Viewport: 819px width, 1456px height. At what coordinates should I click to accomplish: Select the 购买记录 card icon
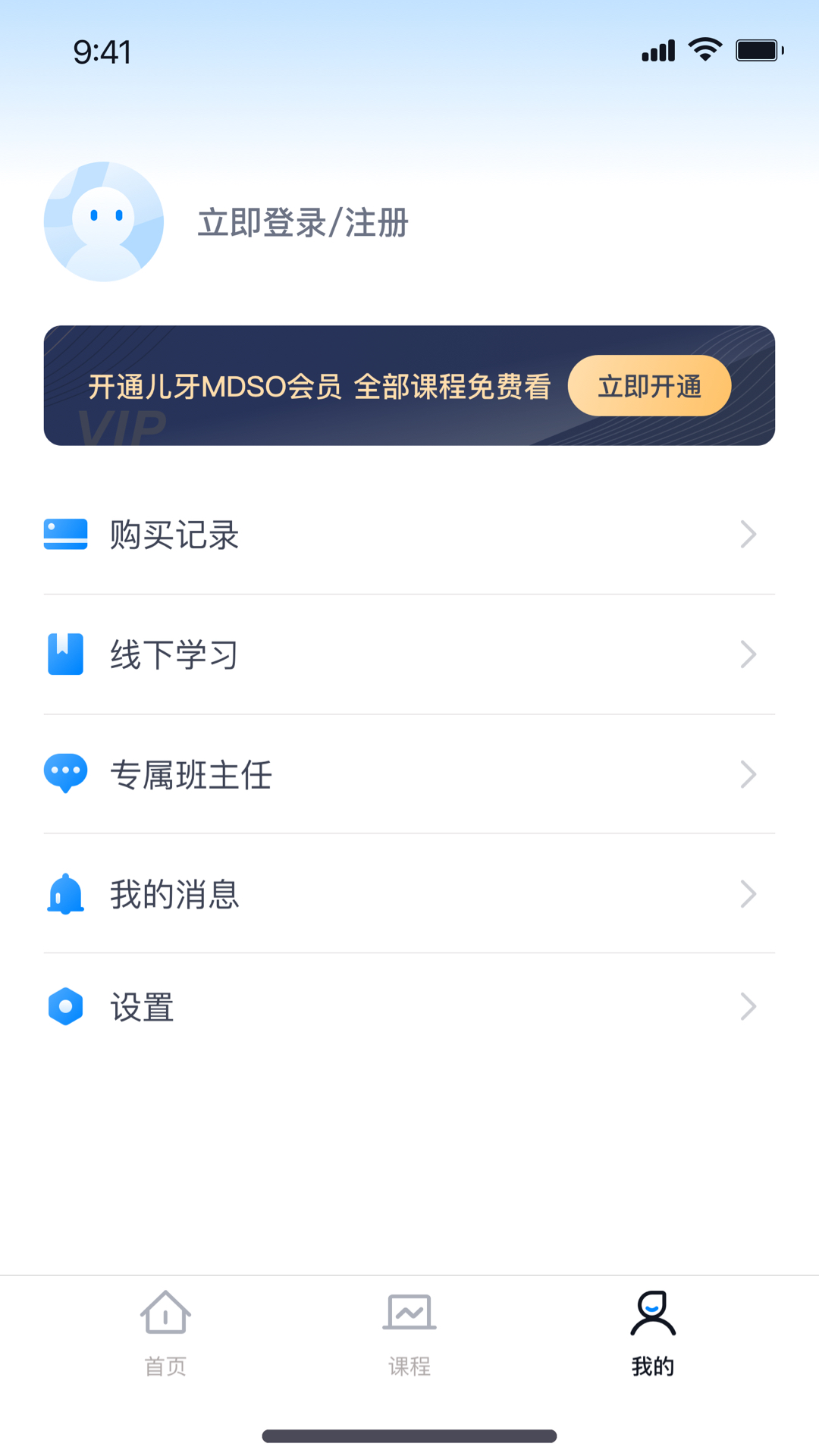pos(65,535)
